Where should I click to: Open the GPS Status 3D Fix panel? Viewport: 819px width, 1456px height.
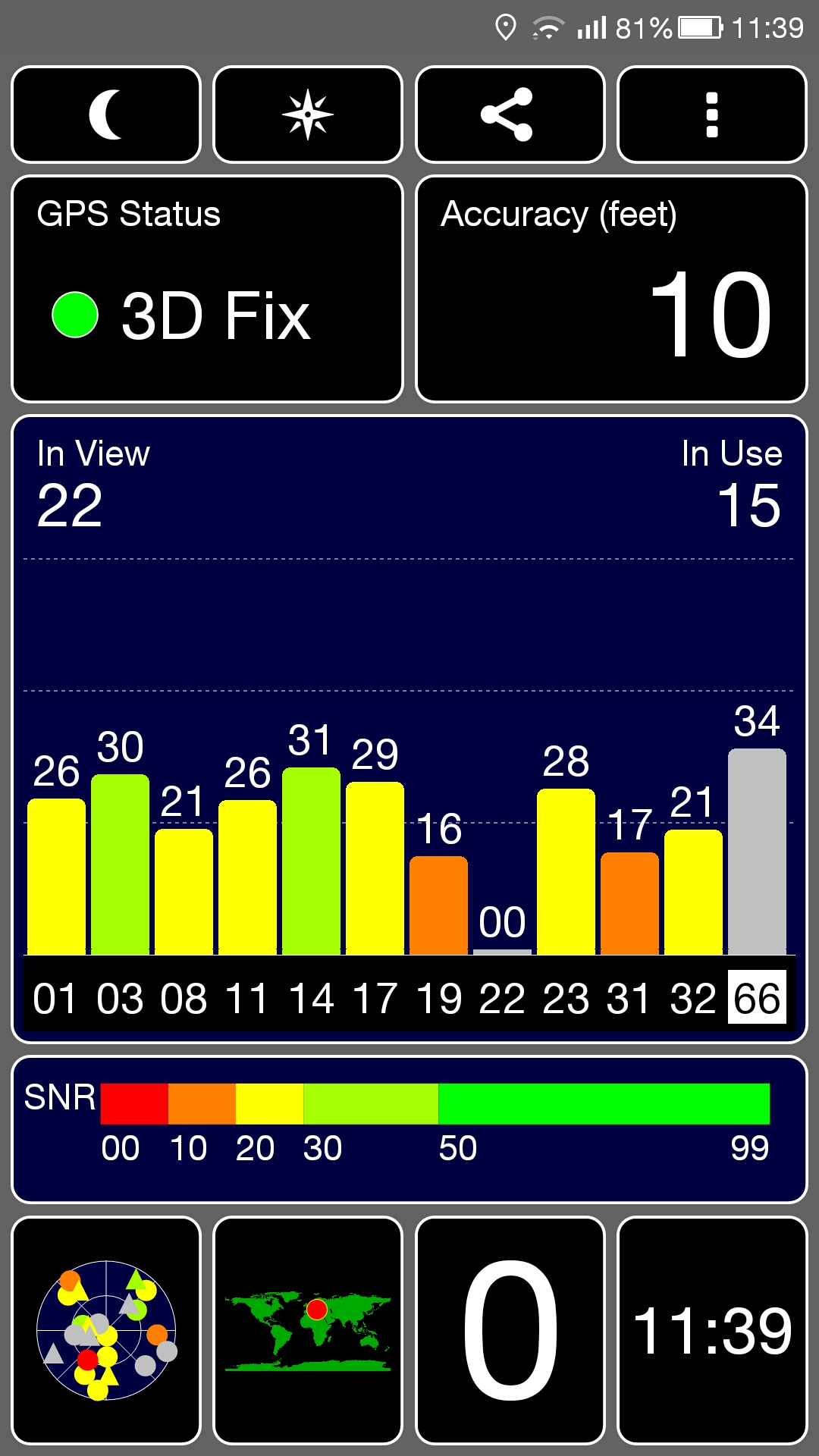pyautogui.click(x=207, y=289)
